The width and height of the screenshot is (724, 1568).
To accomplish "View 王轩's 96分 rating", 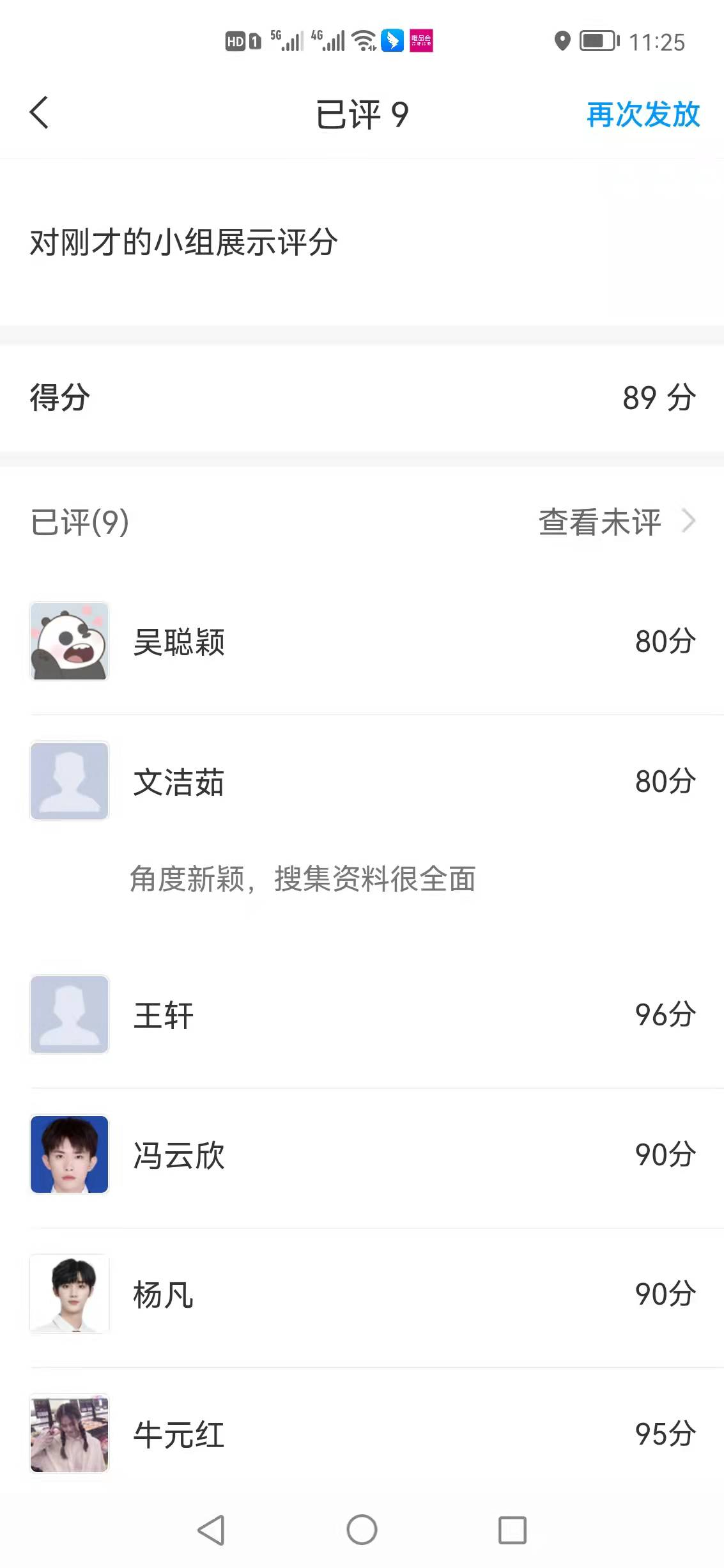I will point(362,1015).
